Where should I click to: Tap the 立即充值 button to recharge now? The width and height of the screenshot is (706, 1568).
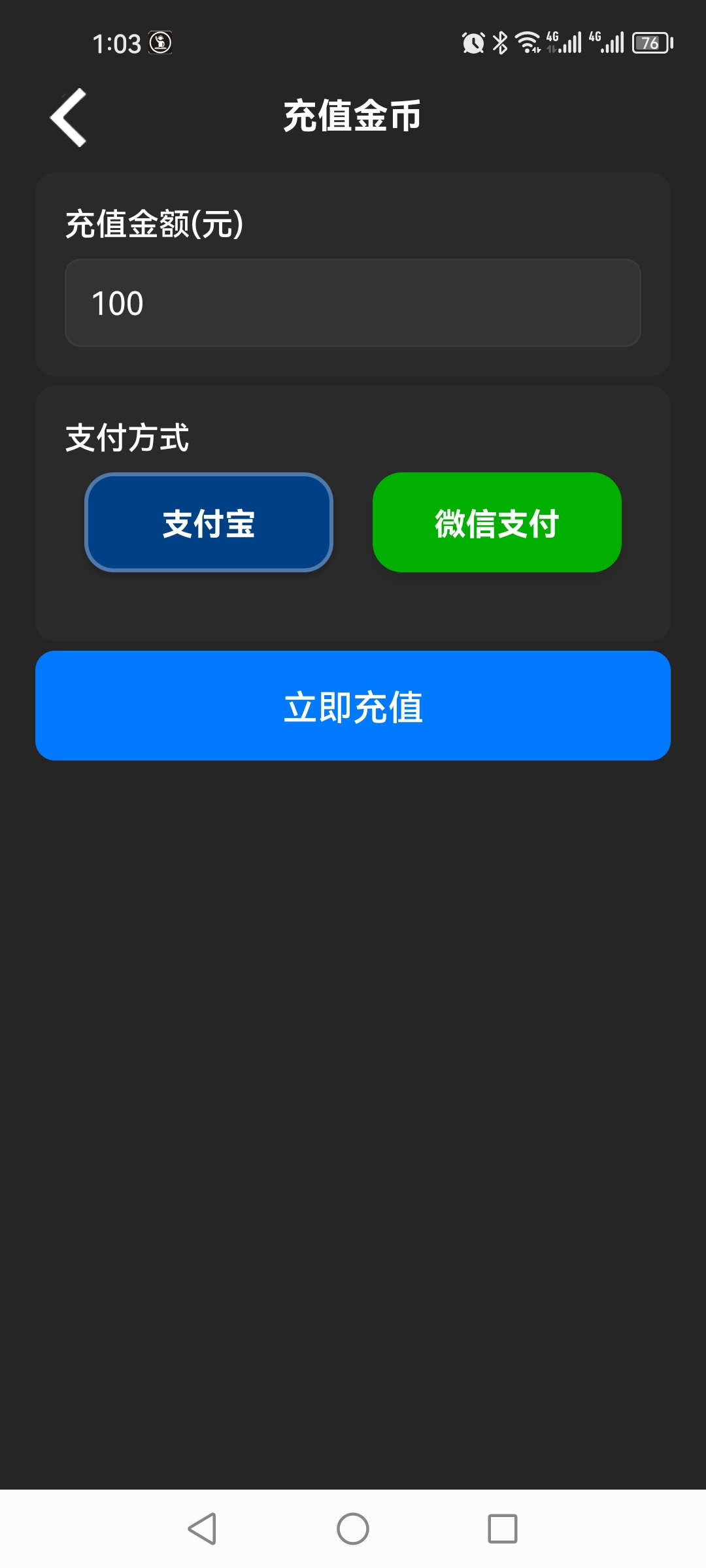(x=353, y=706)
